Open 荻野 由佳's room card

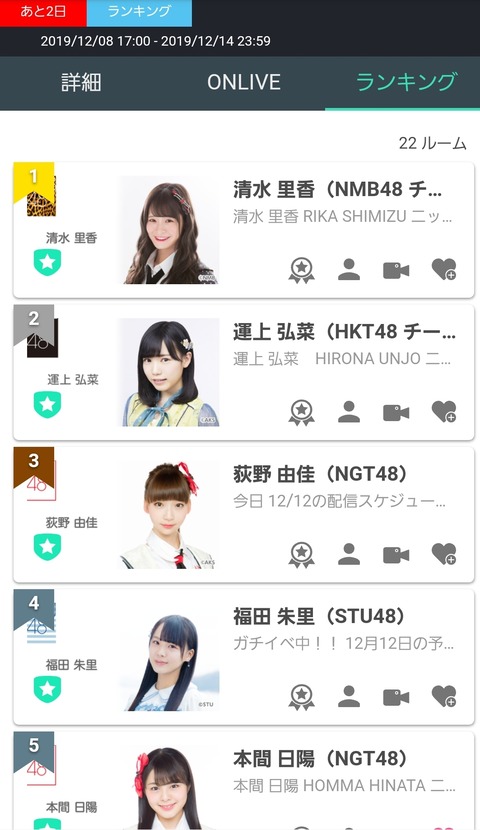243,515
